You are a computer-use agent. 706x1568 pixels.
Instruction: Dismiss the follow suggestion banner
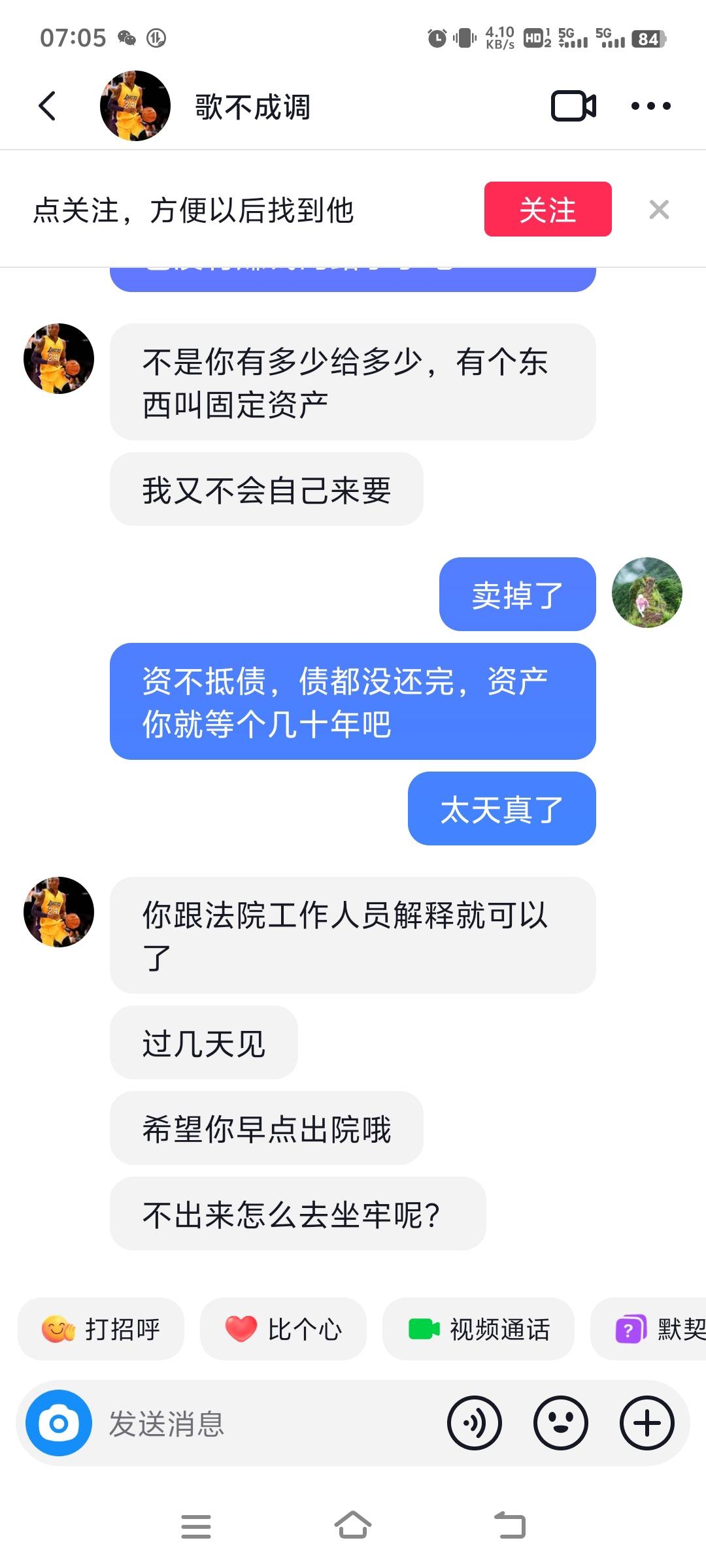[658, 210]
